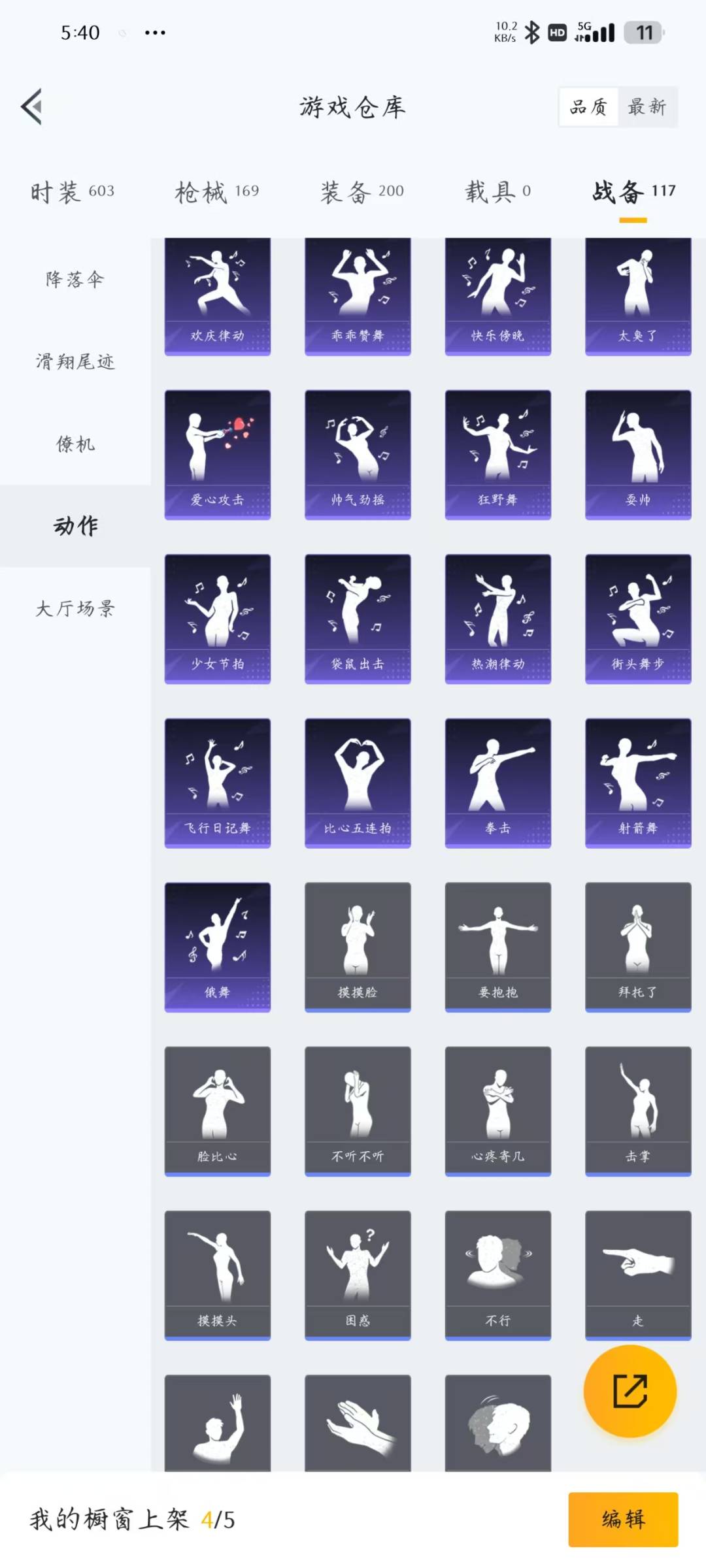Sort items by 品质
The image size is (706, 1568).
pyautogui.click(x=588, y=106)
